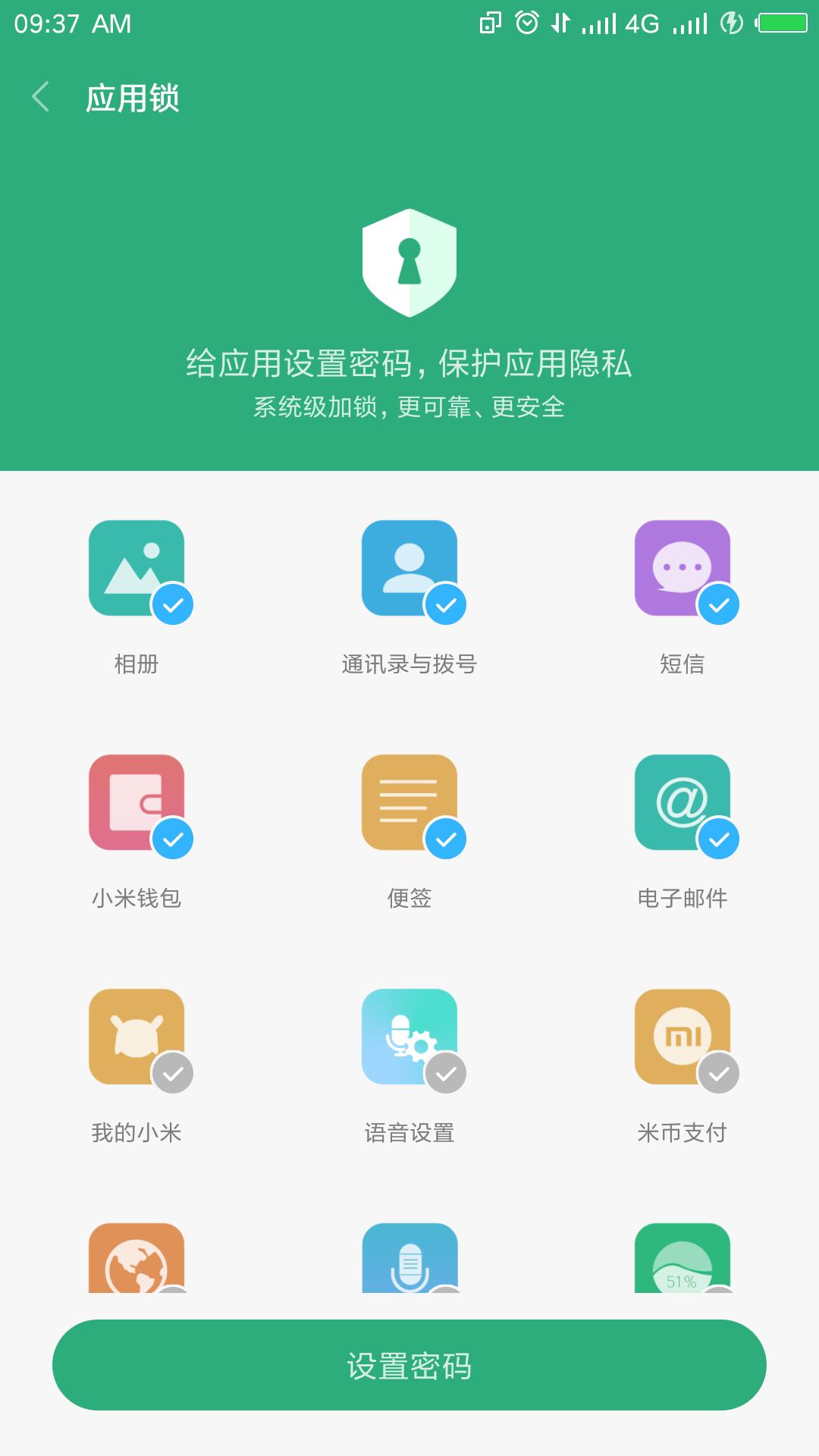Select the 通讯录与拨号 contacts icon

tap(409, 569)
